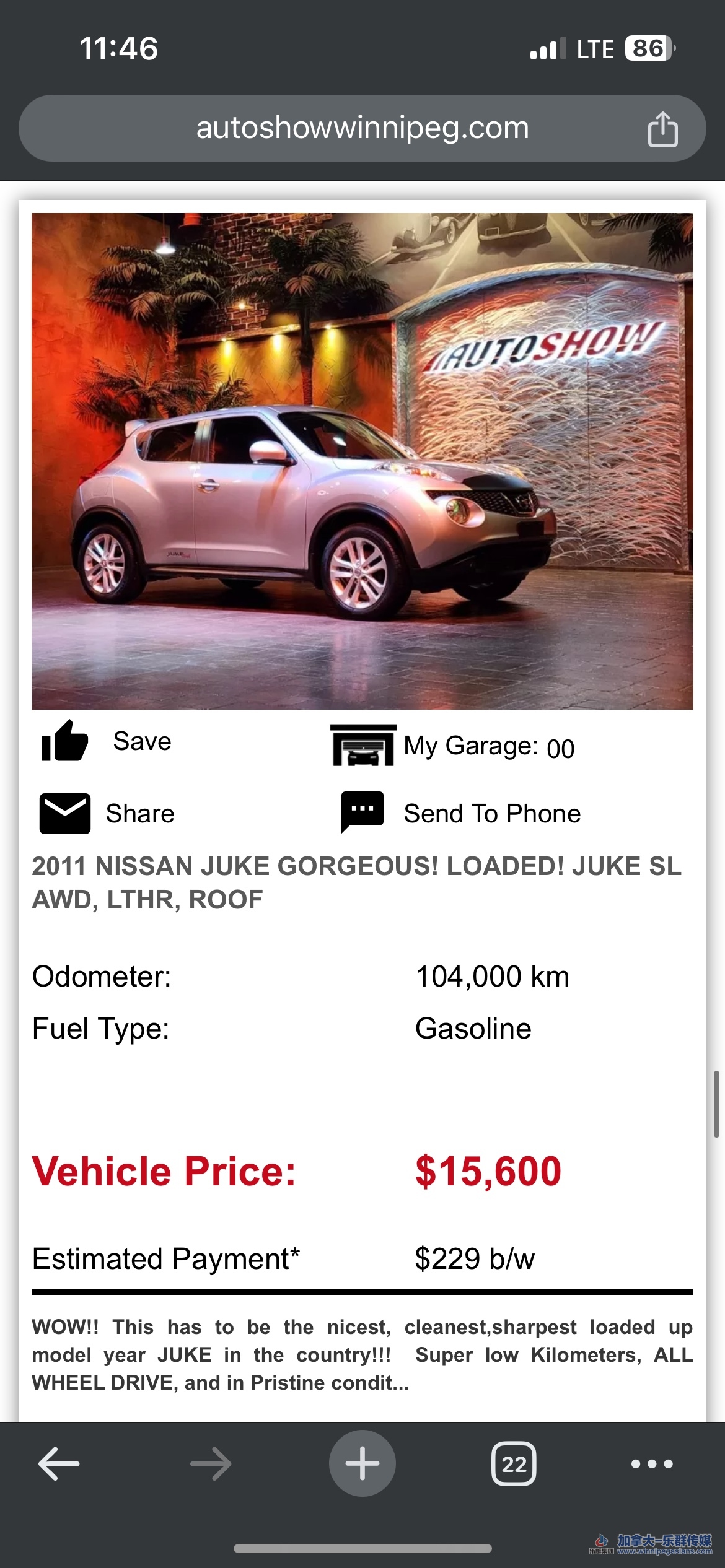Open a new browser tab
The height and width of the screenshot is (1568, 725).
point(362,1464)
